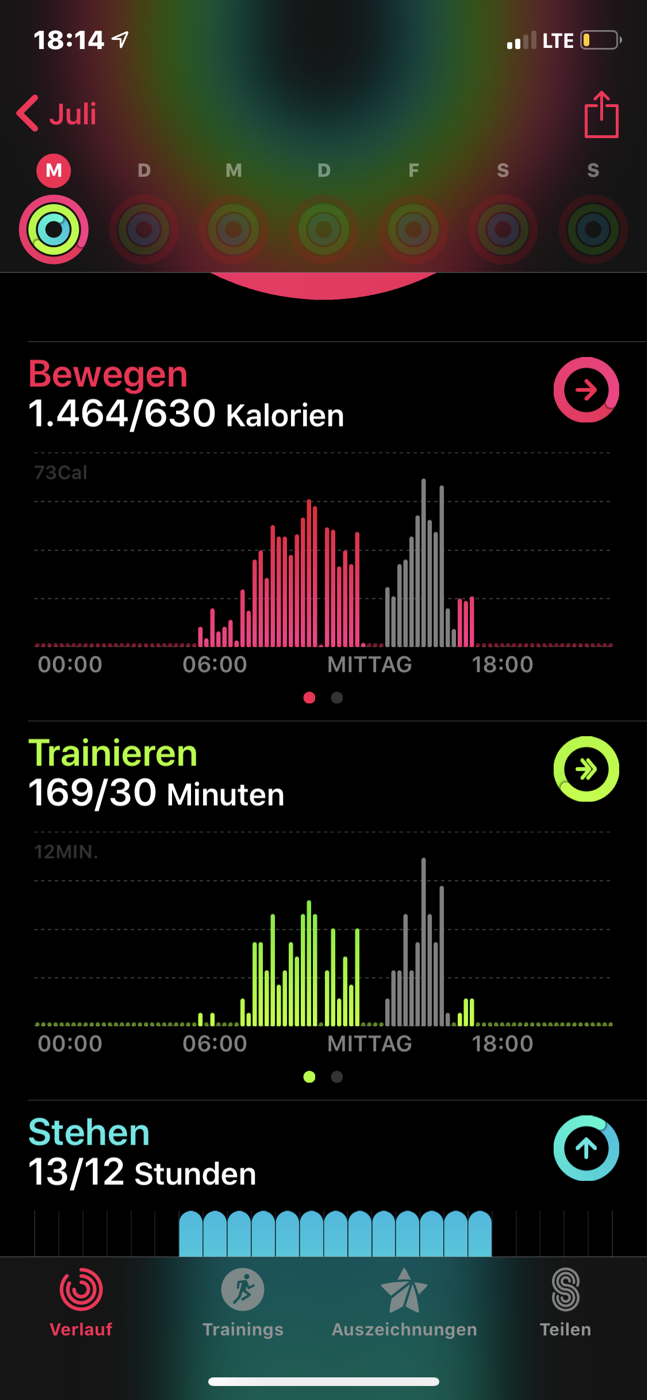This screenshot has height=1400, width=647.
Task: Open the Auszeichnungen tab
Action: tap(404, 1302)
